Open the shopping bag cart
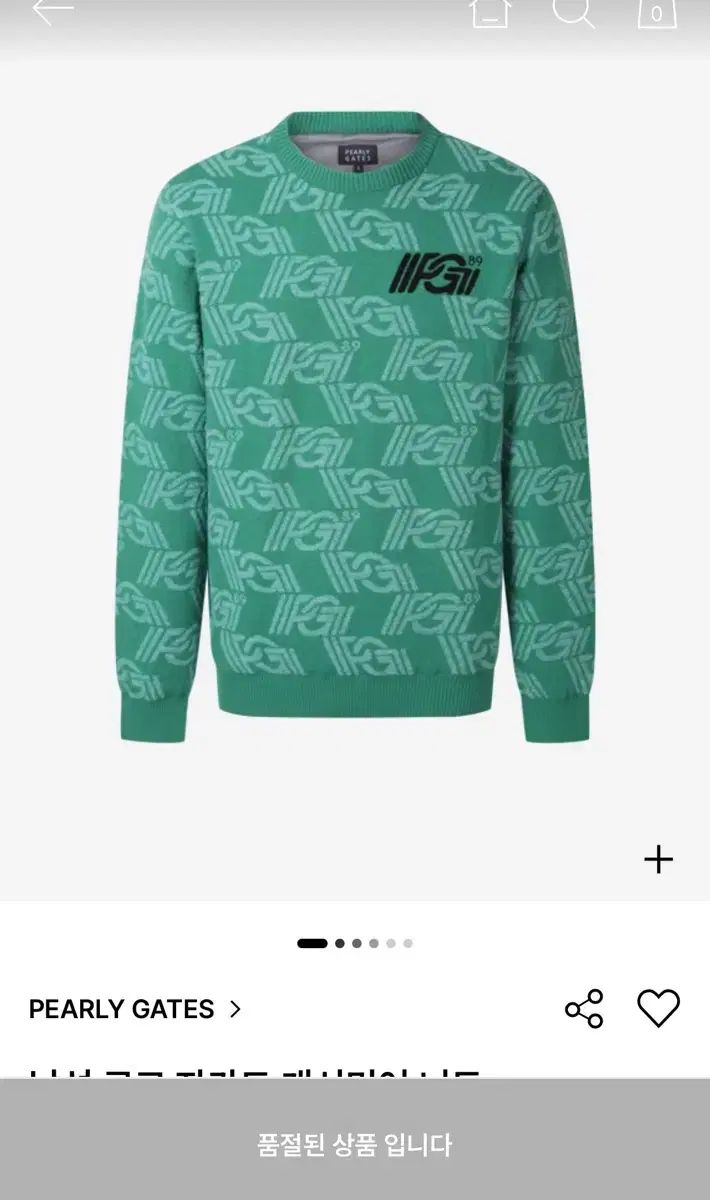The width and height of the screenshot is (710, 1200). coord(657,11)
